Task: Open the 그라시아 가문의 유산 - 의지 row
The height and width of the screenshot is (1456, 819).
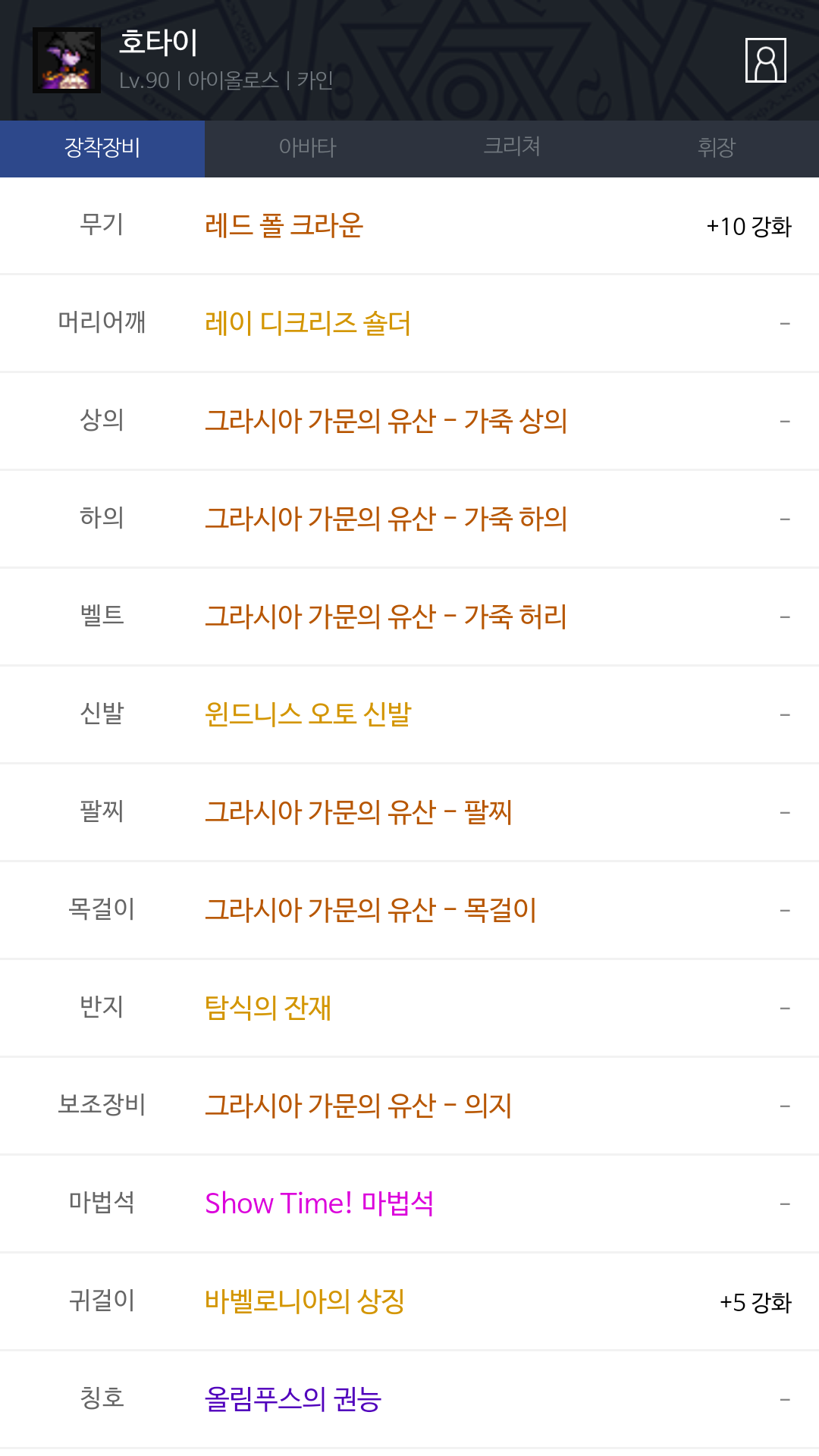Action: [409, 1106]
